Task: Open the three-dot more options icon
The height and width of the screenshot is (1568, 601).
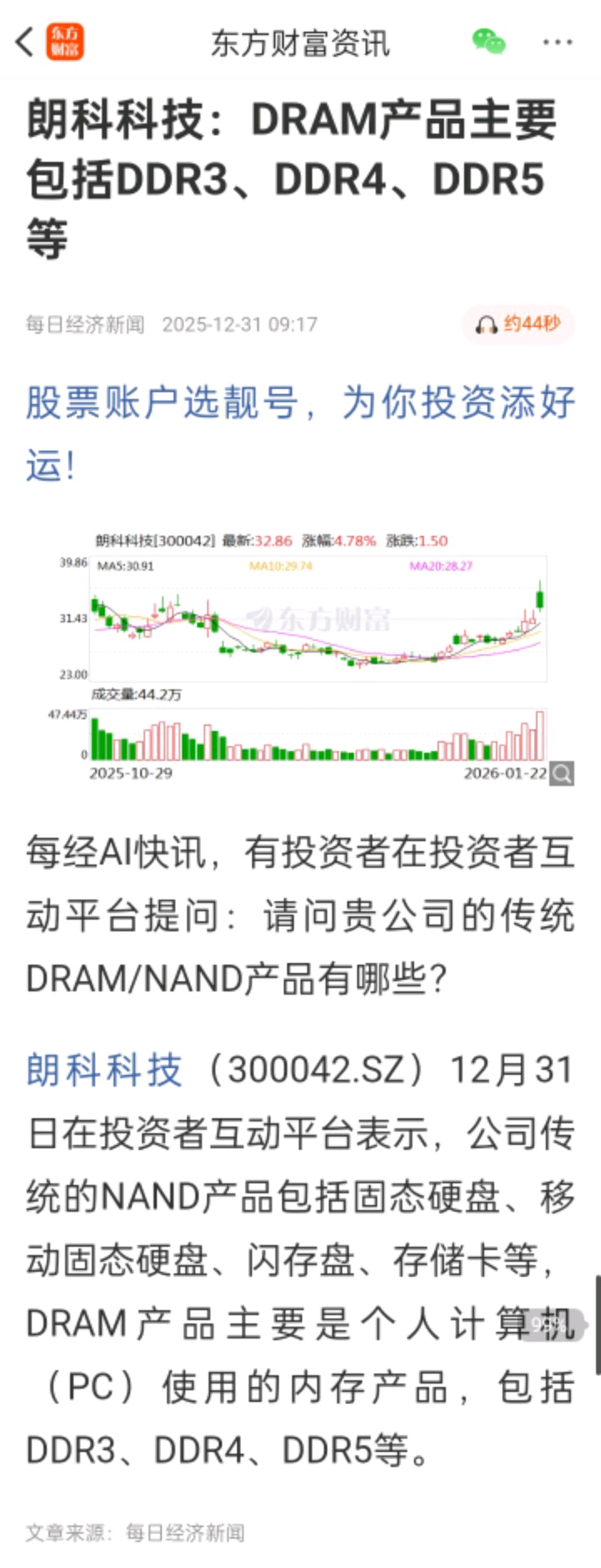Action: click(558, 40)
